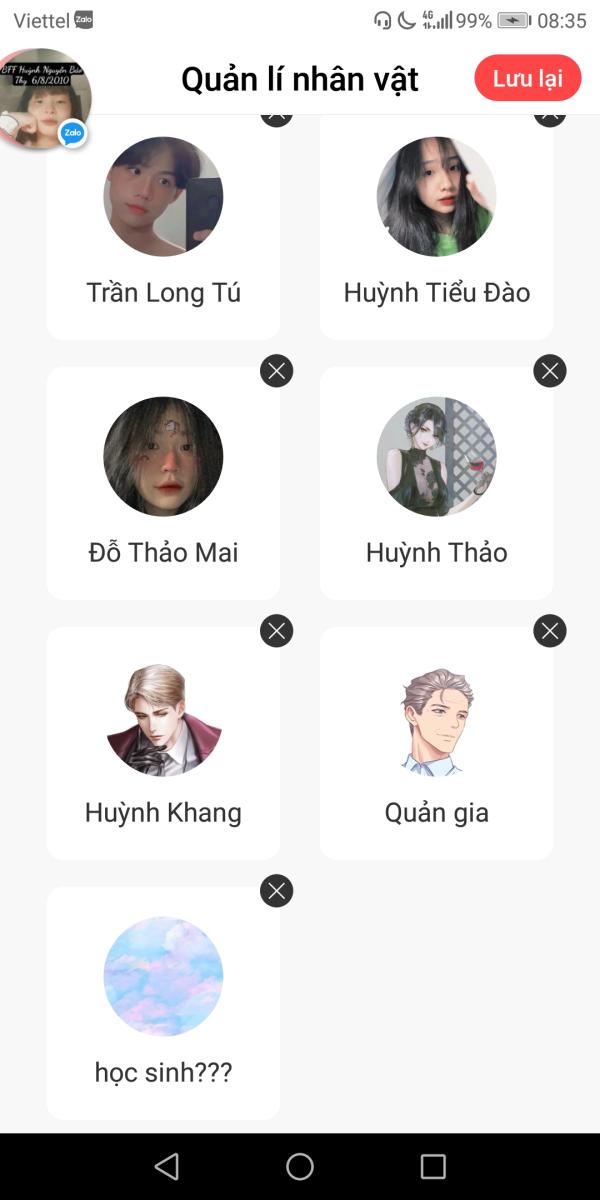This screenshot has width=600, height=1200.
Task: Save changes with Lưu lại button
Action: pos(528,78)
